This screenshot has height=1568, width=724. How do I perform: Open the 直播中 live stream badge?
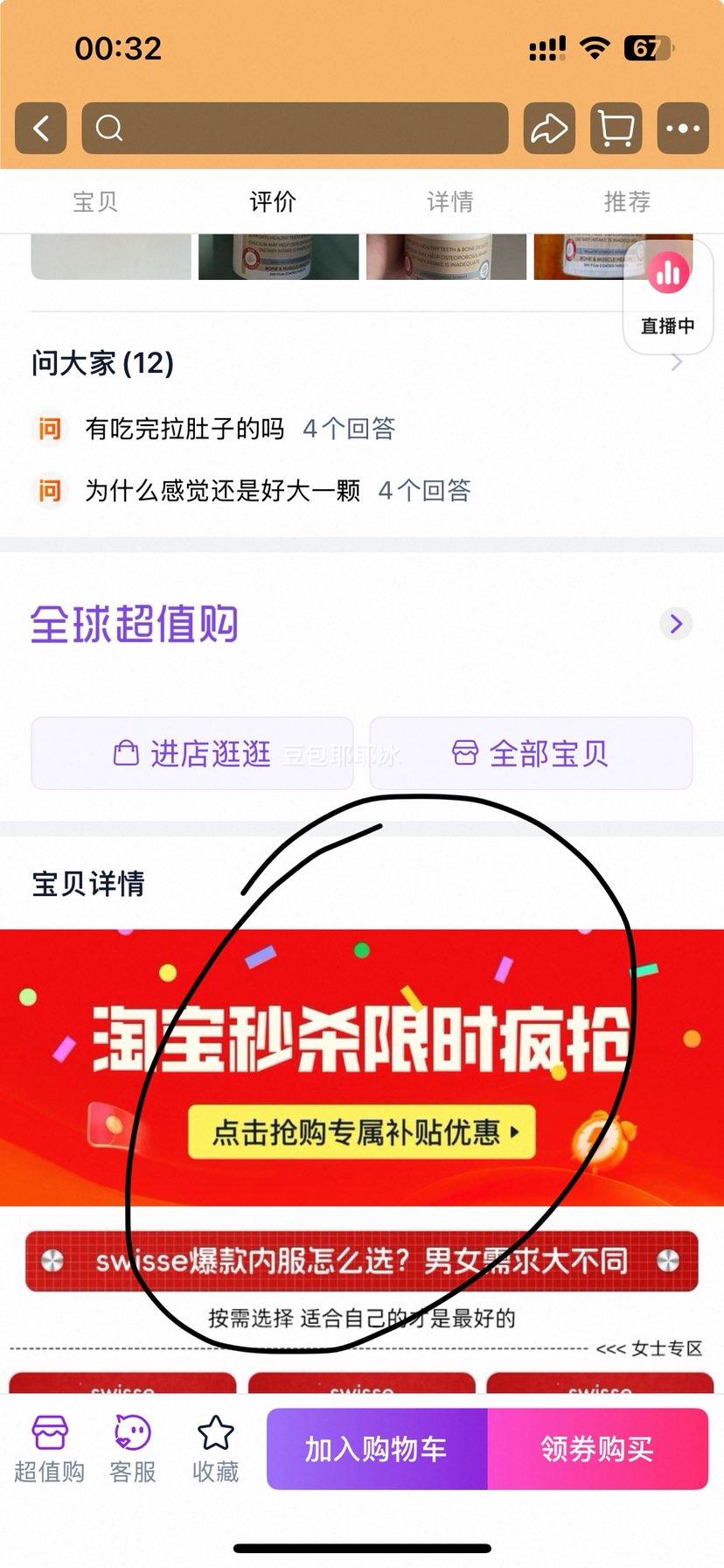click(668, 295)
